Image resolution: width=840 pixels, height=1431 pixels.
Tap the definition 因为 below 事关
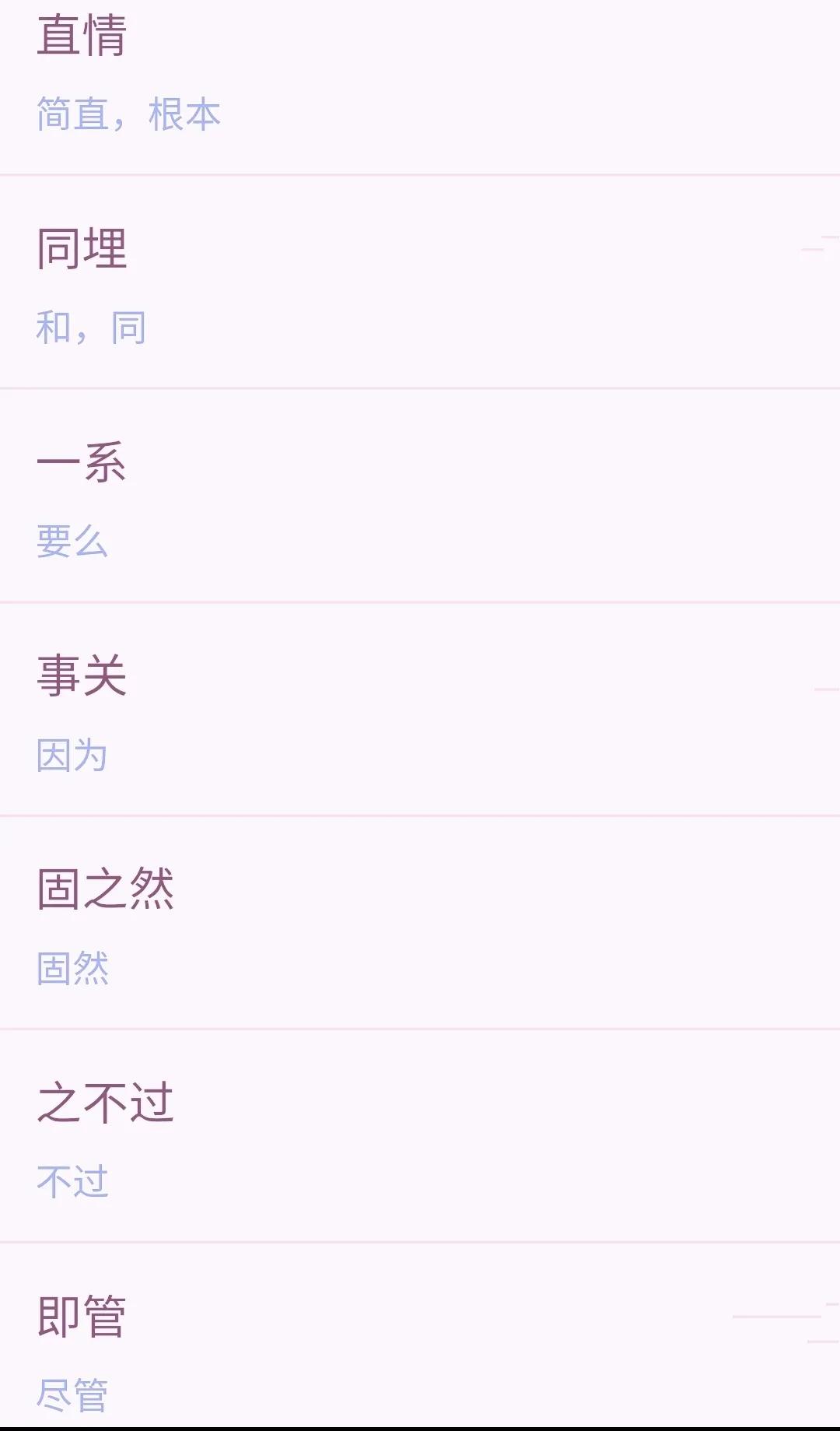pos(72,753)
